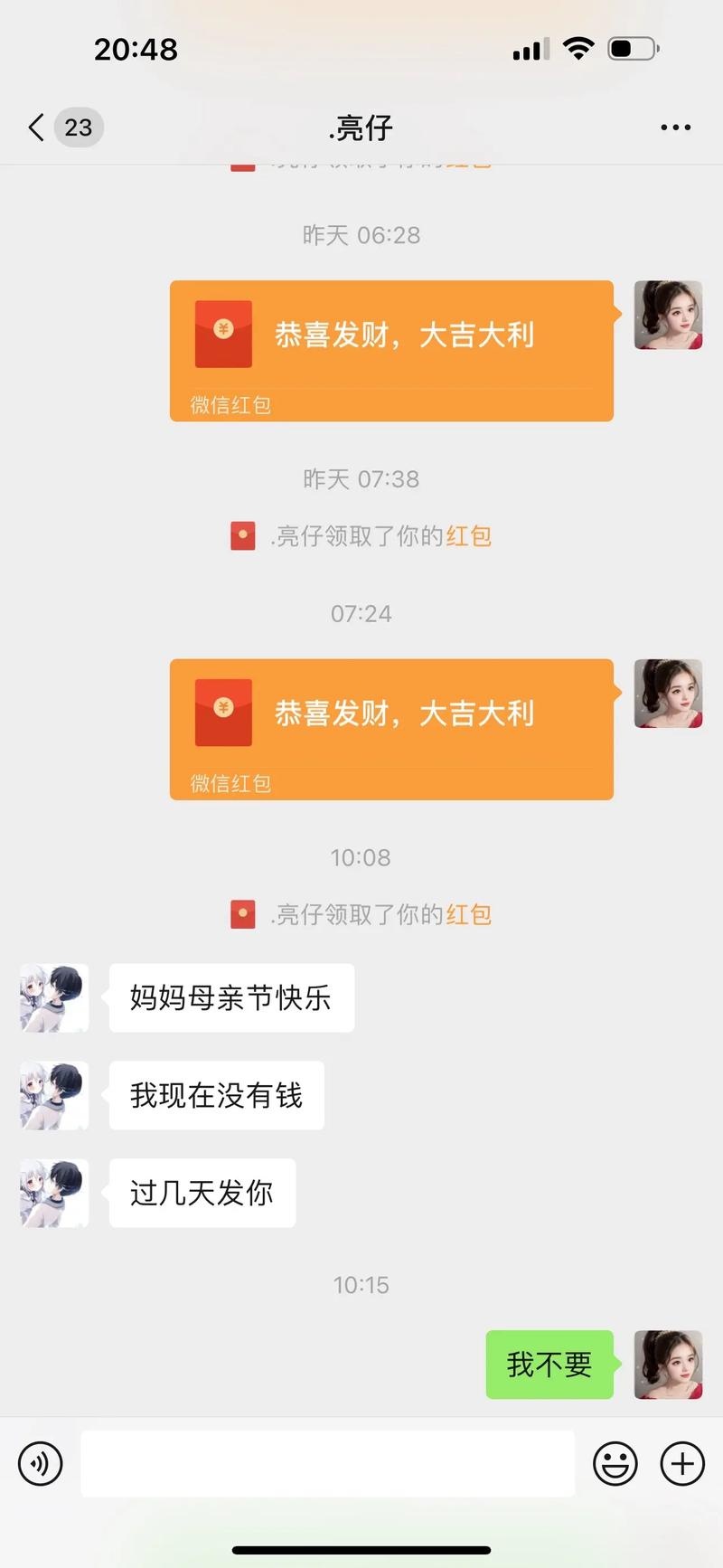
Task: Tap the 我不要 green message bubble
Action: click(549, 1365)
